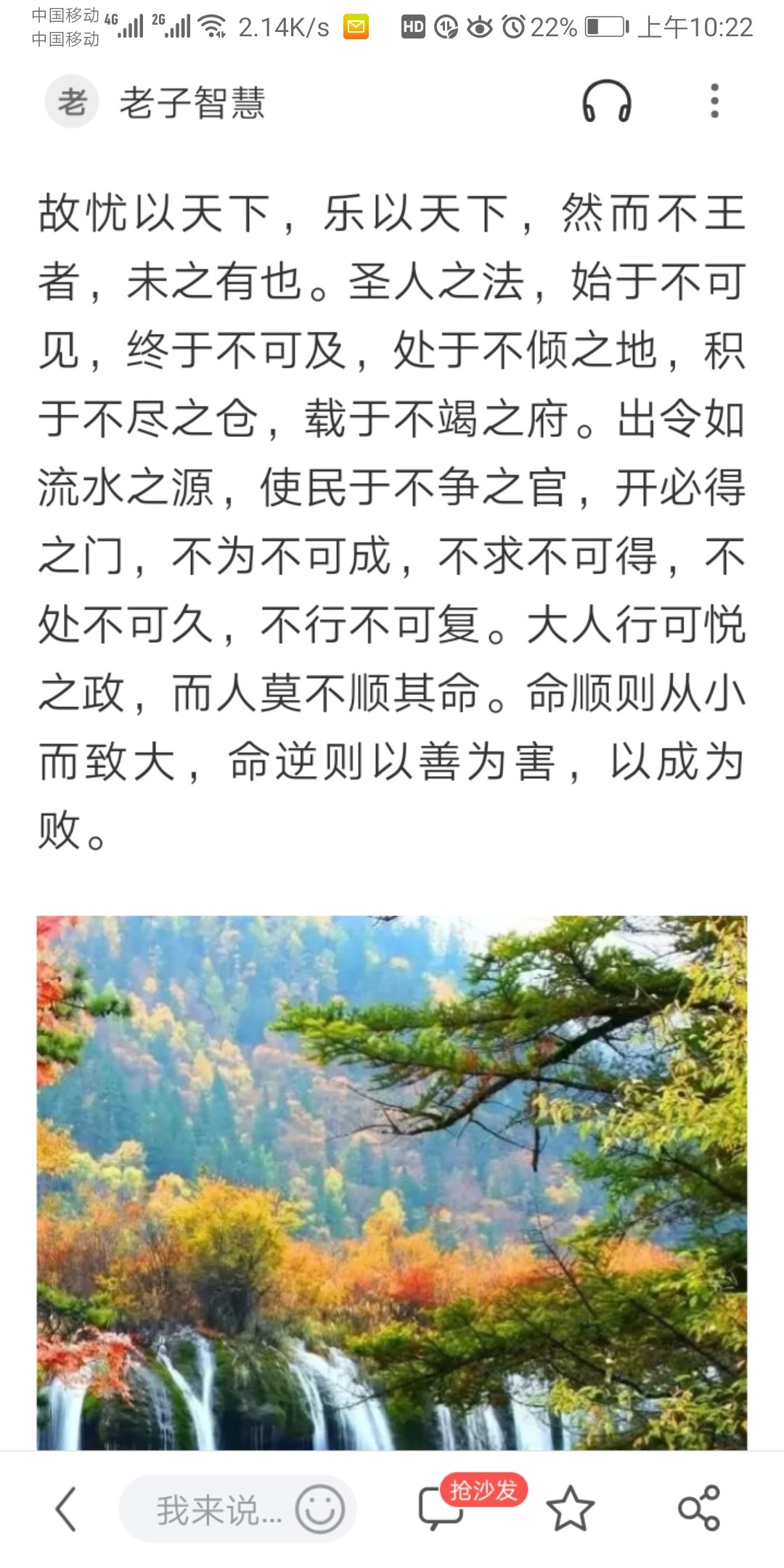
Task: Listen to the article via the headphones icon
Action: click(607, 102)
